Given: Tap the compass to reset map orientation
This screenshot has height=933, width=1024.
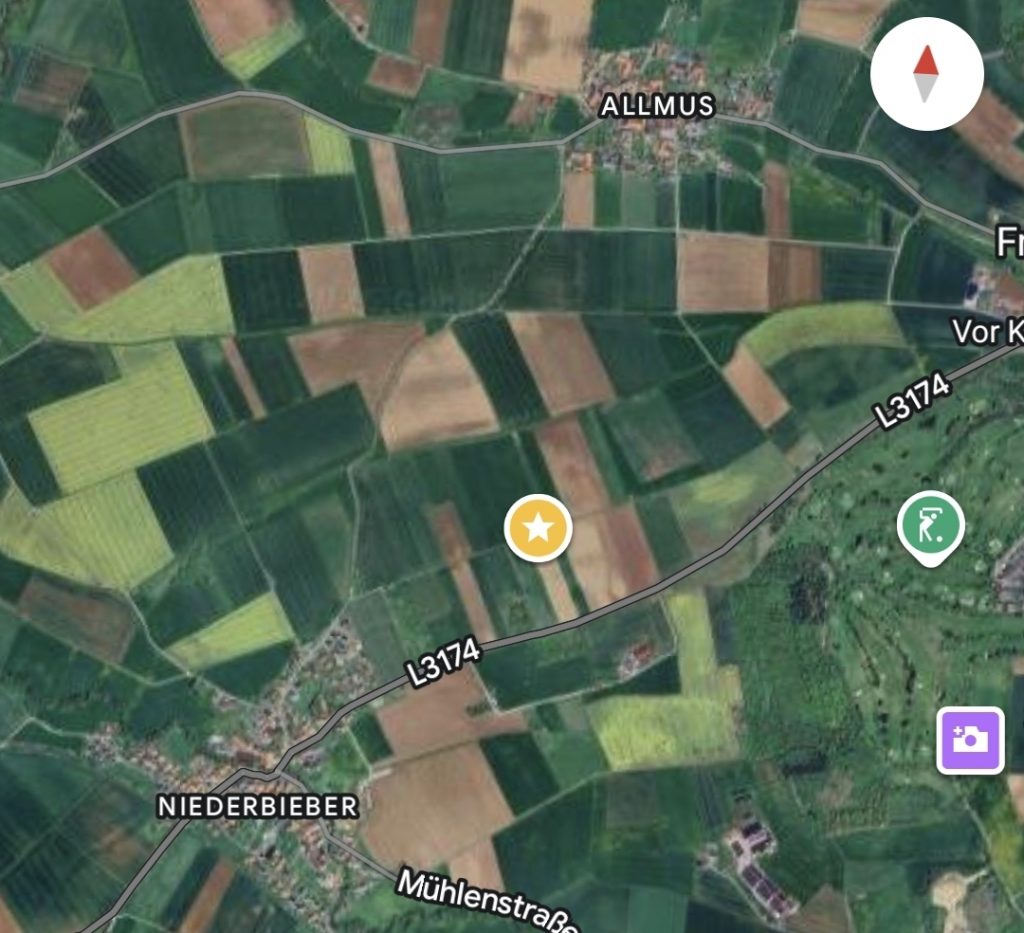Looking at the screenshot, I should coord(926,74).
